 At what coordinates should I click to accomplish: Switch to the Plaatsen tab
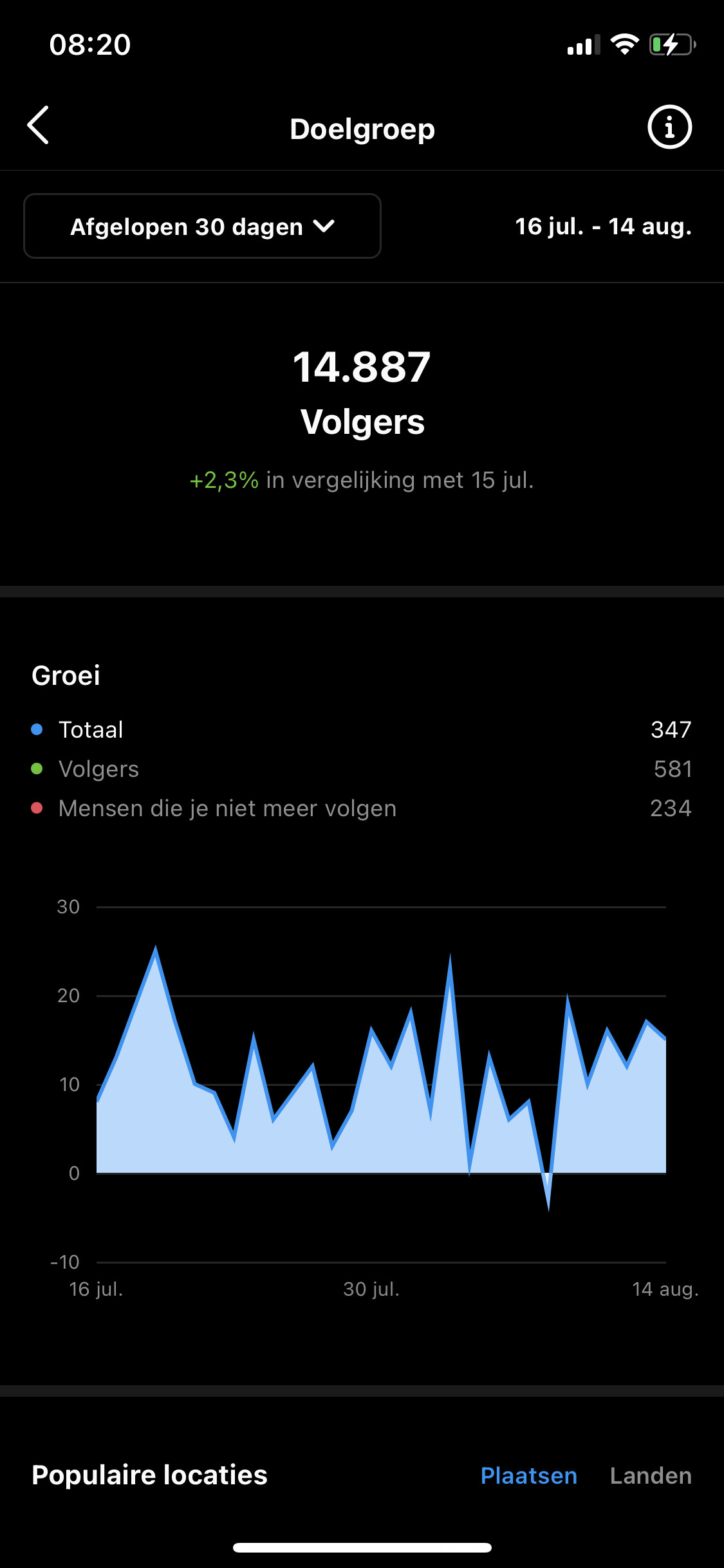(x=529, y=1475)
